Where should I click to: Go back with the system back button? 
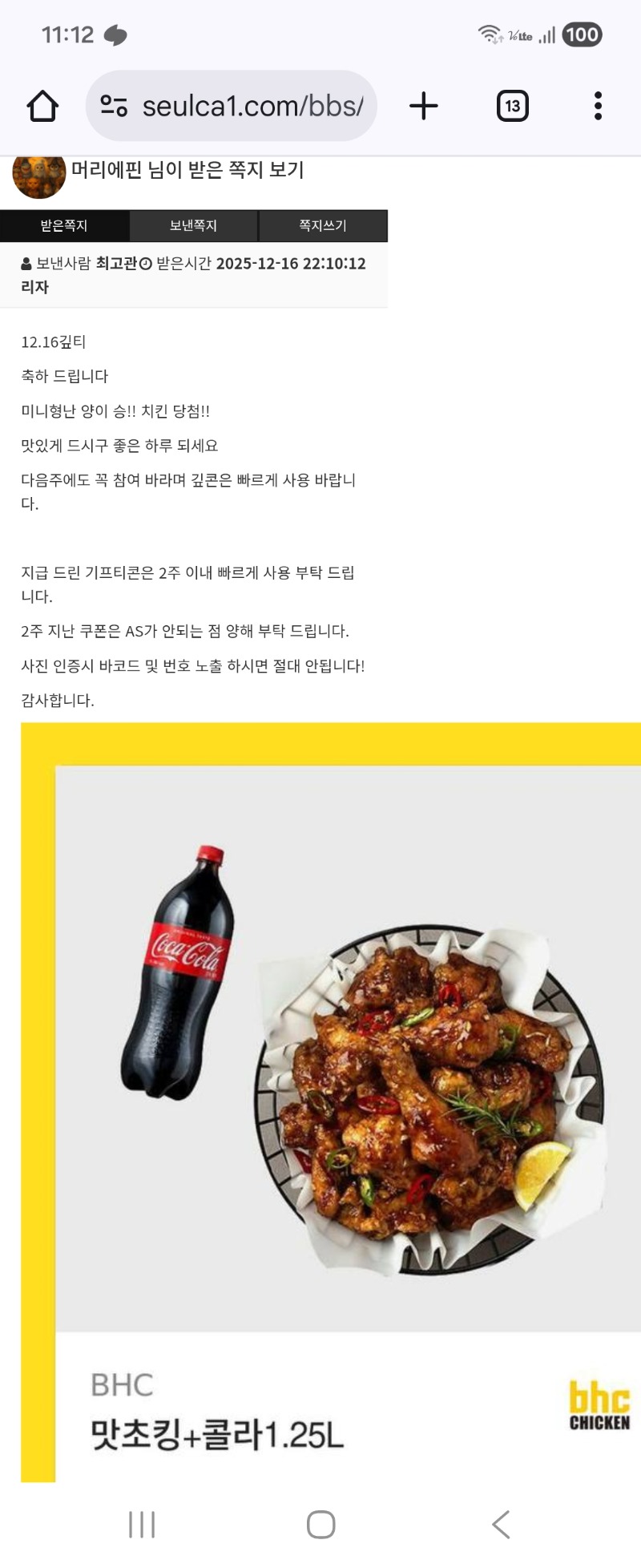(501, 1524)
